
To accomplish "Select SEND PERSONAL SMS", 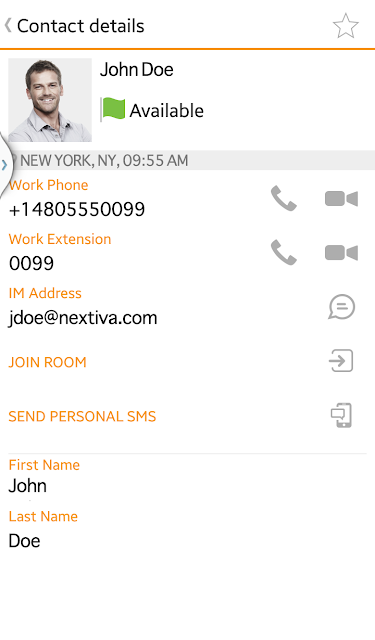I will pos(82,416).
